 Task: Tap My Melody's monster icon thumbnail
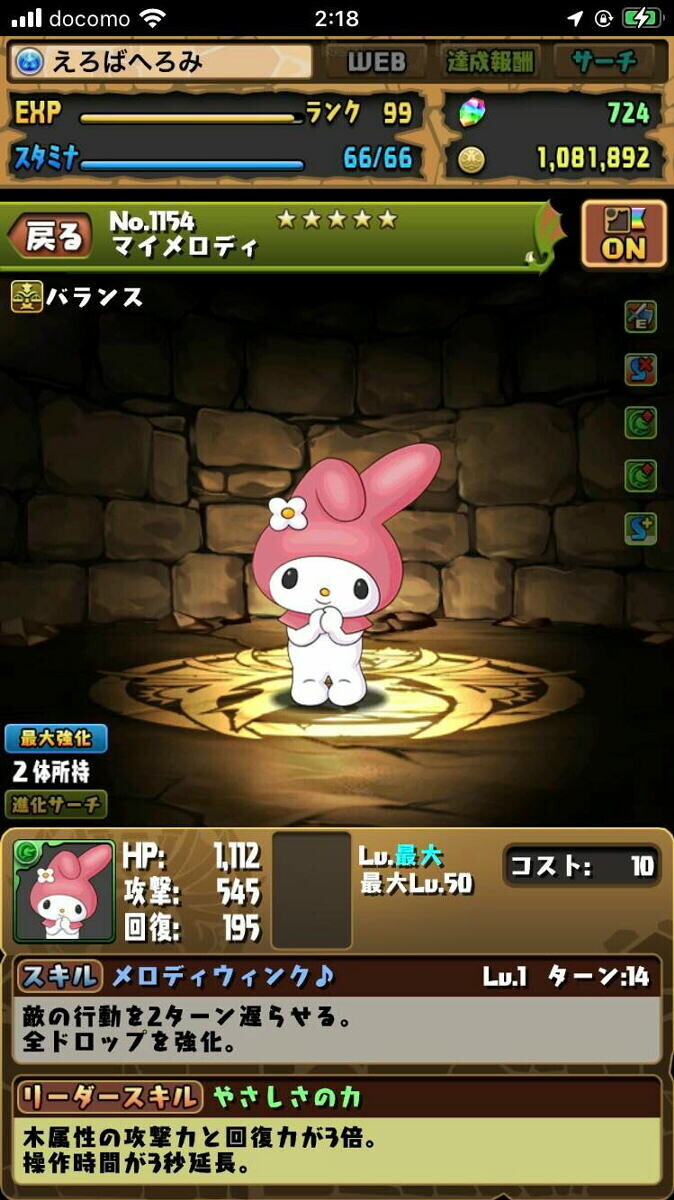(64, 890)
